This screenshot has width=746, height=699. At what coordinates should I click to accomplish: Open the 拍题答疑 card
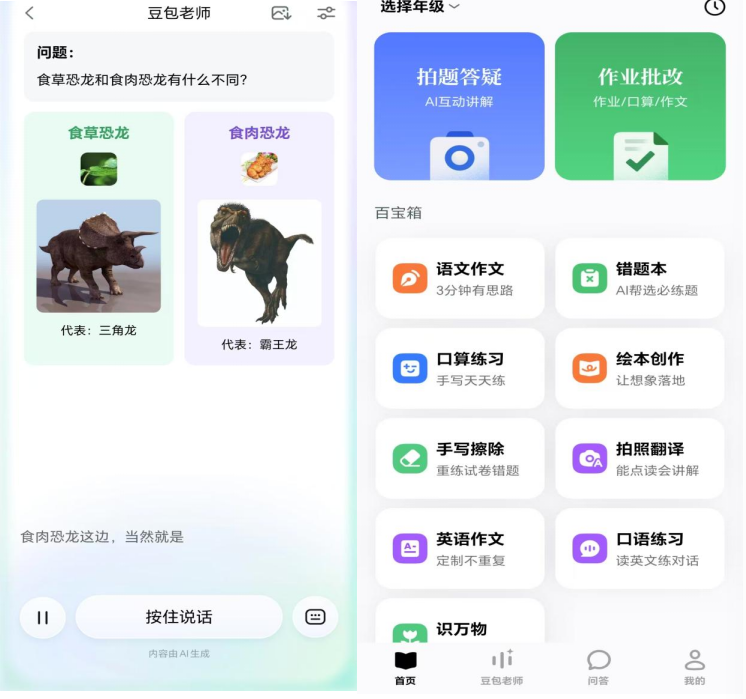tap(459, 106)
